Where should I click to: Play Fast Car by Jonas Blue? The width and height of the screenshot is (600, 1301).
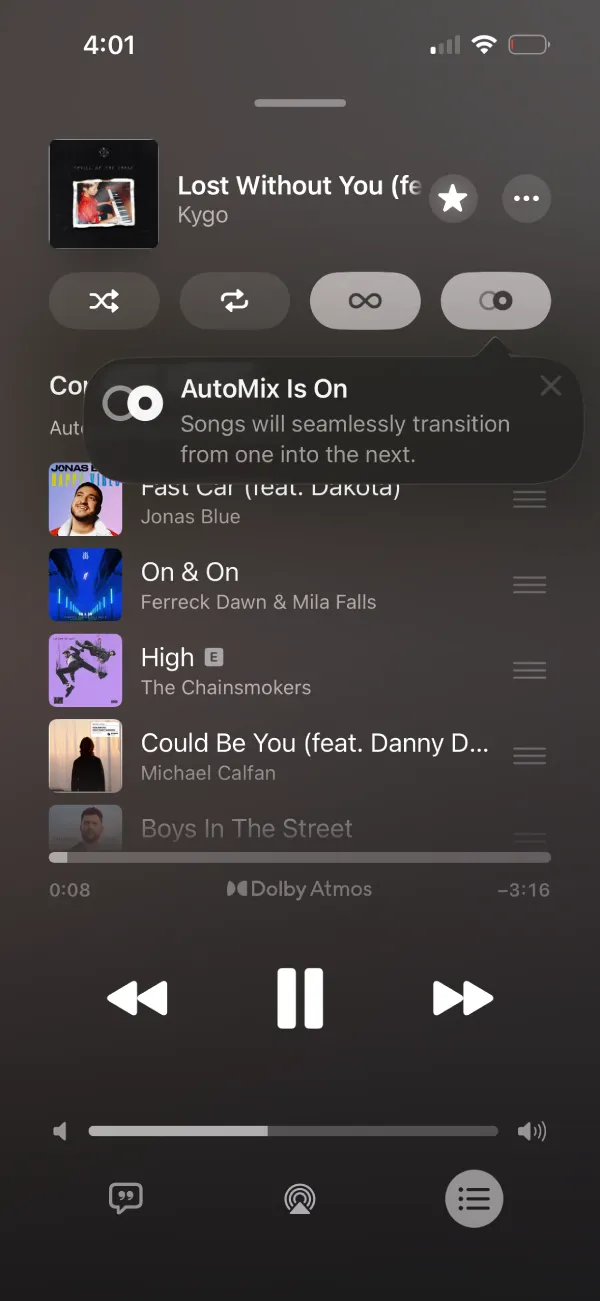click(x=300, y=500)
